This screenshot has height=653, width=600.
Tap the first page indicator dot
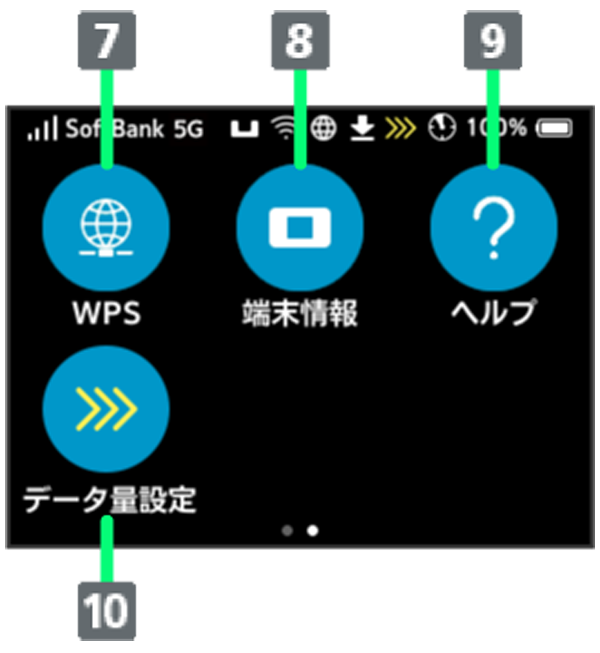pos(288,531)
